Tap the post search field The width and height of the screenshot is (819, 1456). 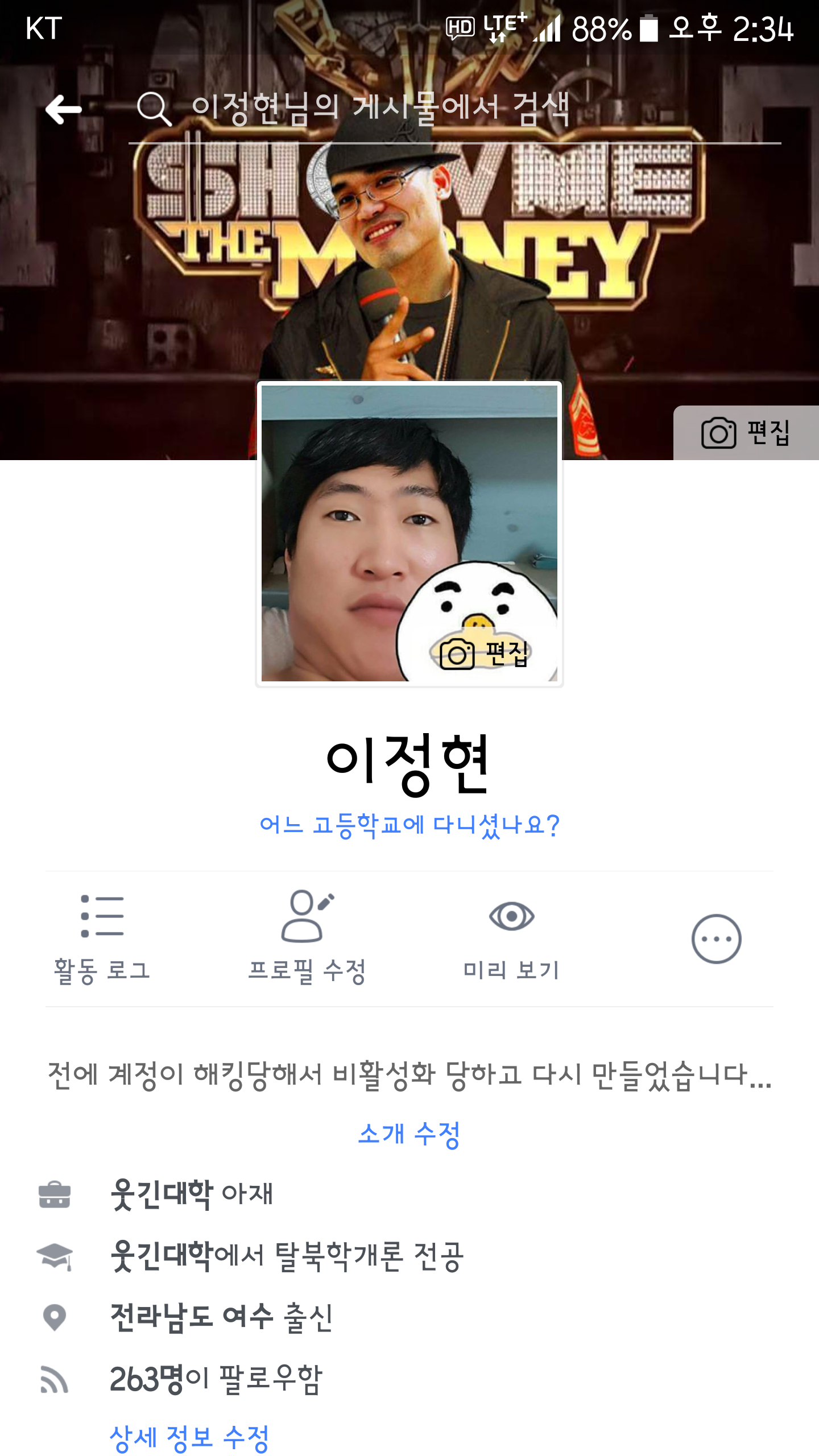(455, 109)
